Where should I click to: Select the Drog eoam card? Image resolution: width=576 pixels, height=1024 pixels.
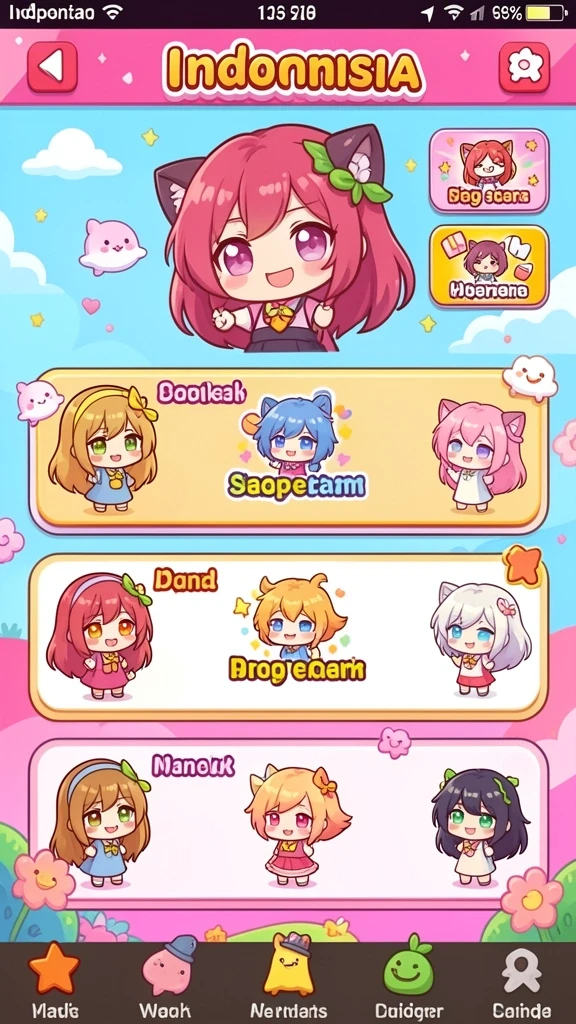(x=287, y=637)
